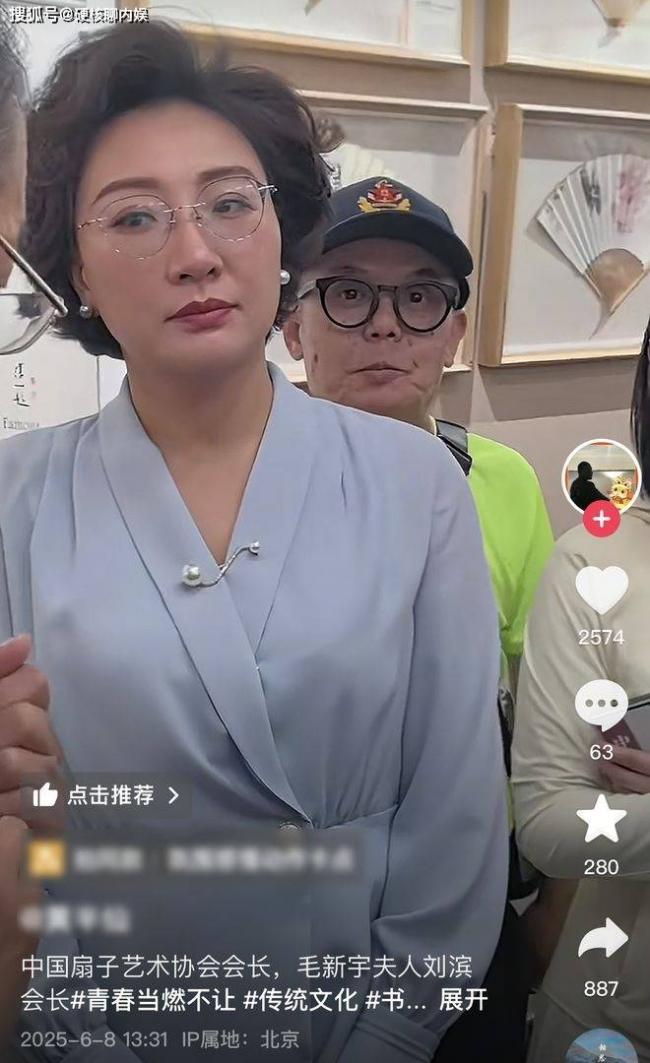Open the comments on this video
The width and height of the screenshot is (650, 1063).
601,705
